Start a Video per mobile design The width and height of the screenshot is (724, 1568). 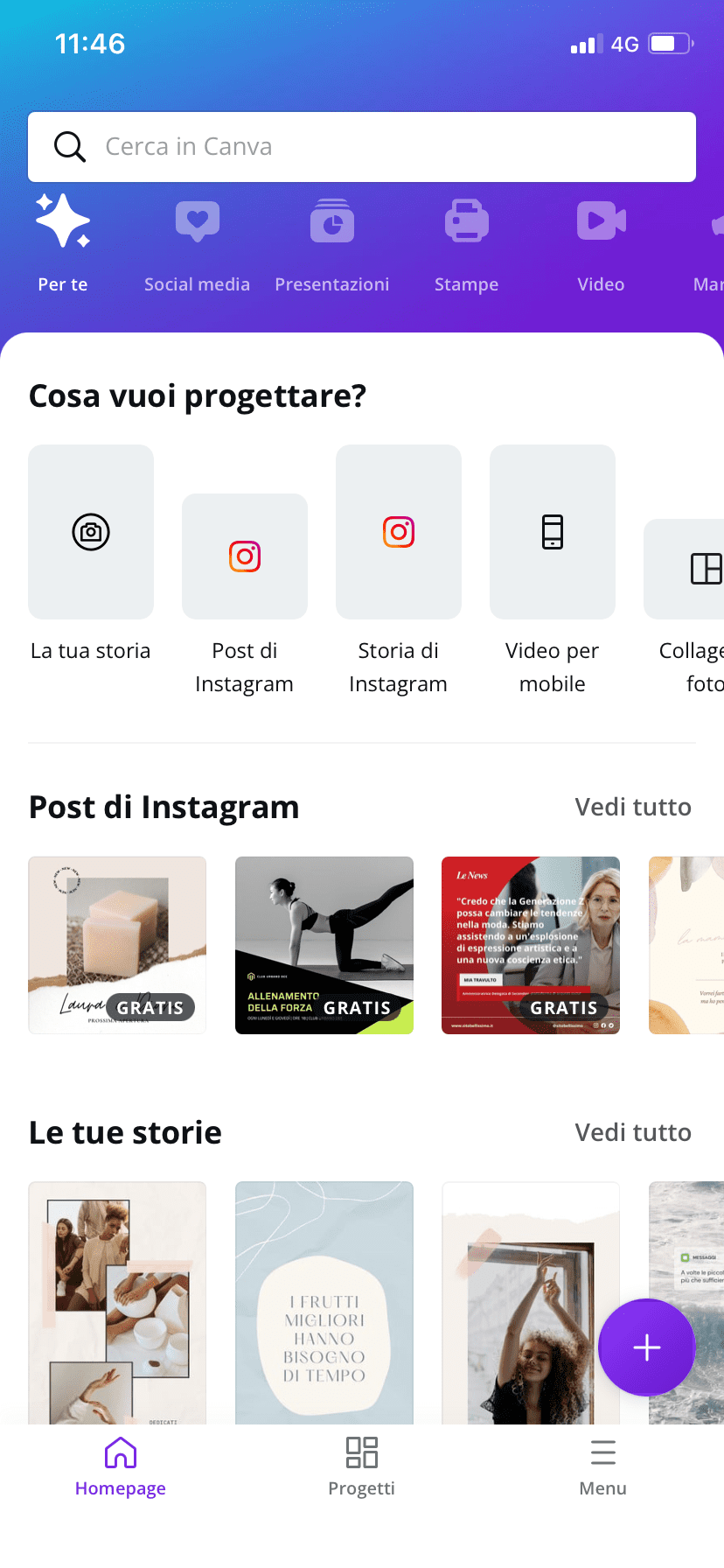pyautogui.click(x=553, y=532)
